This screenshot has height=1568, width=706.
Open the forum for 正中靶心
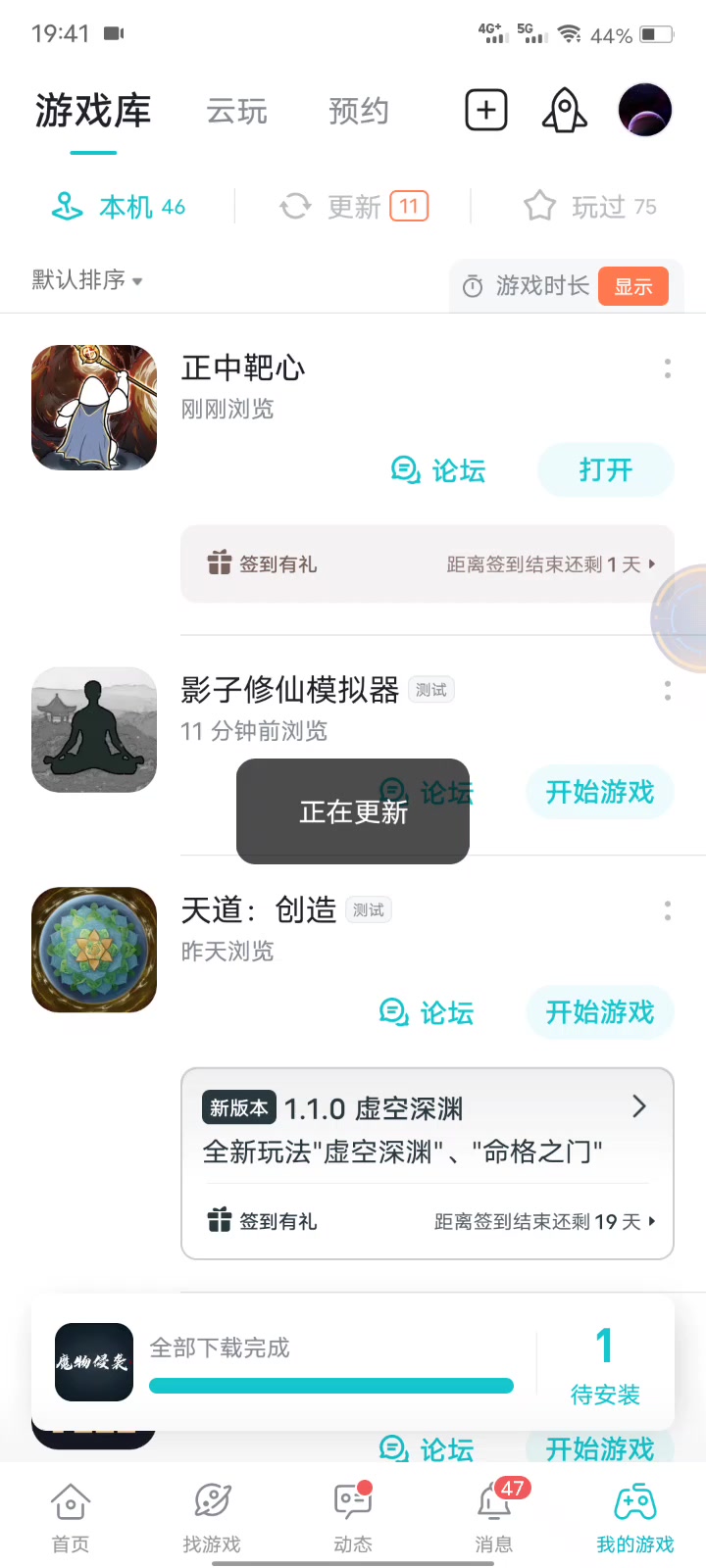pos(438,470)
